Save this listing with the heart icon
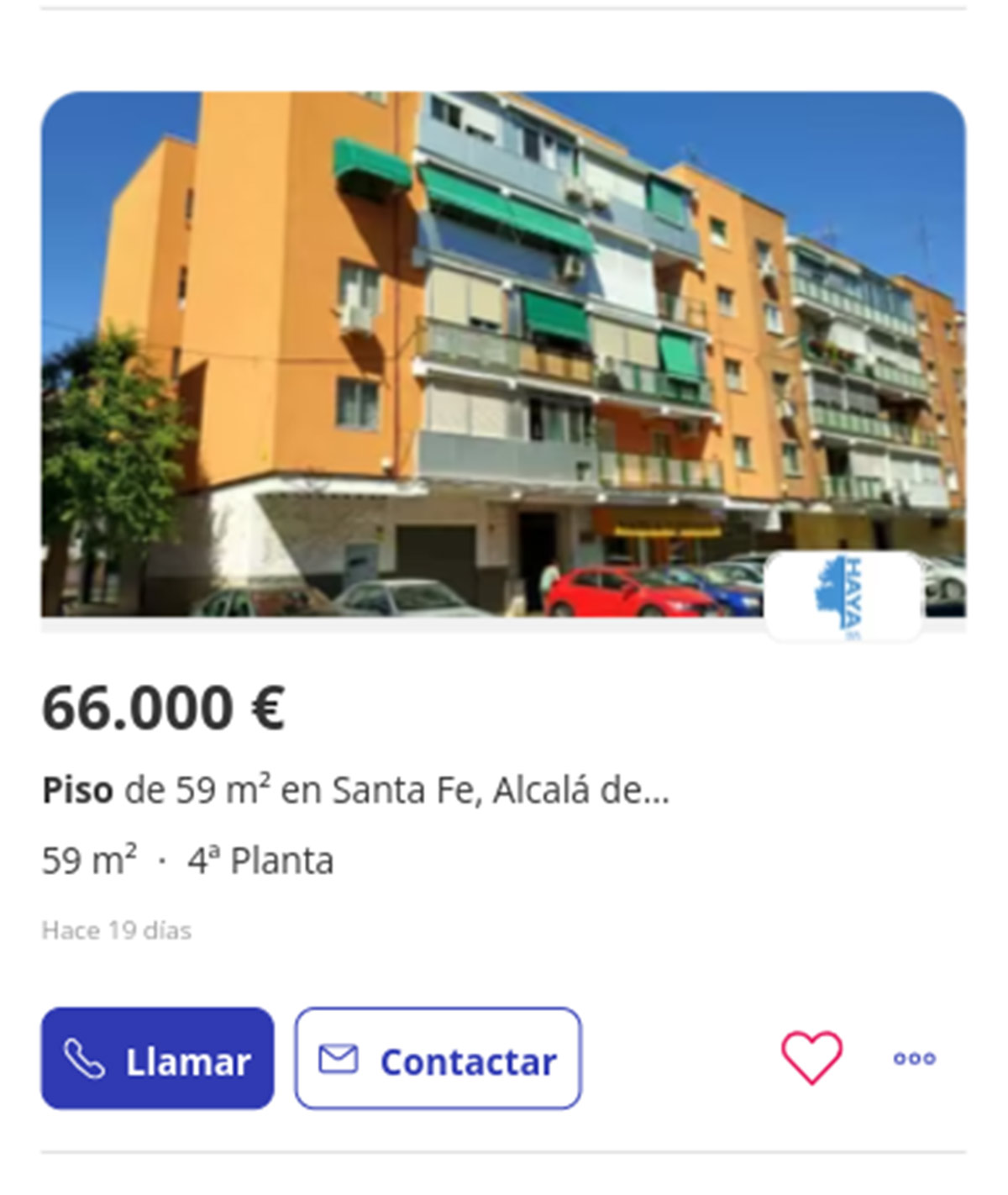This screenshot has height=1195, width=1008. point(811,1057)
